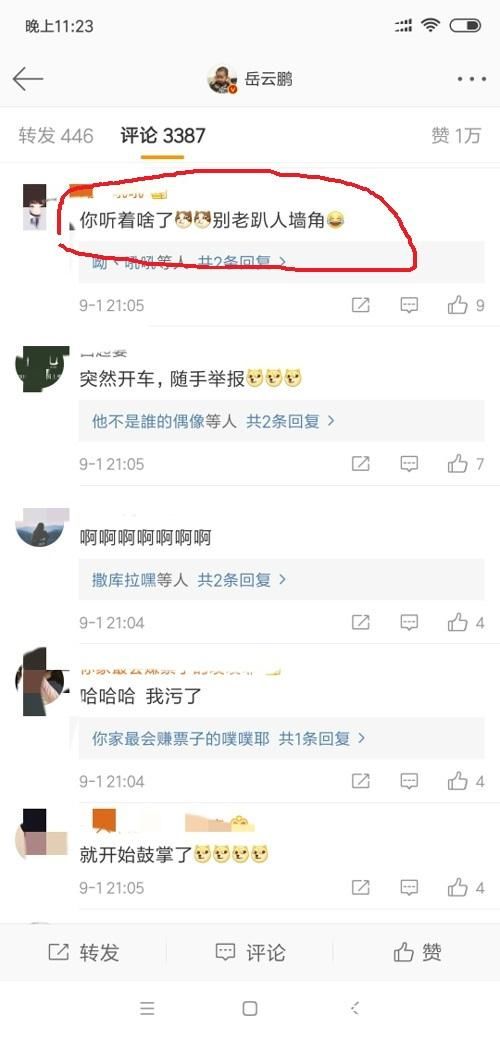Forward the comment 啊啊啊啊啊啊啊

[360, 622]
